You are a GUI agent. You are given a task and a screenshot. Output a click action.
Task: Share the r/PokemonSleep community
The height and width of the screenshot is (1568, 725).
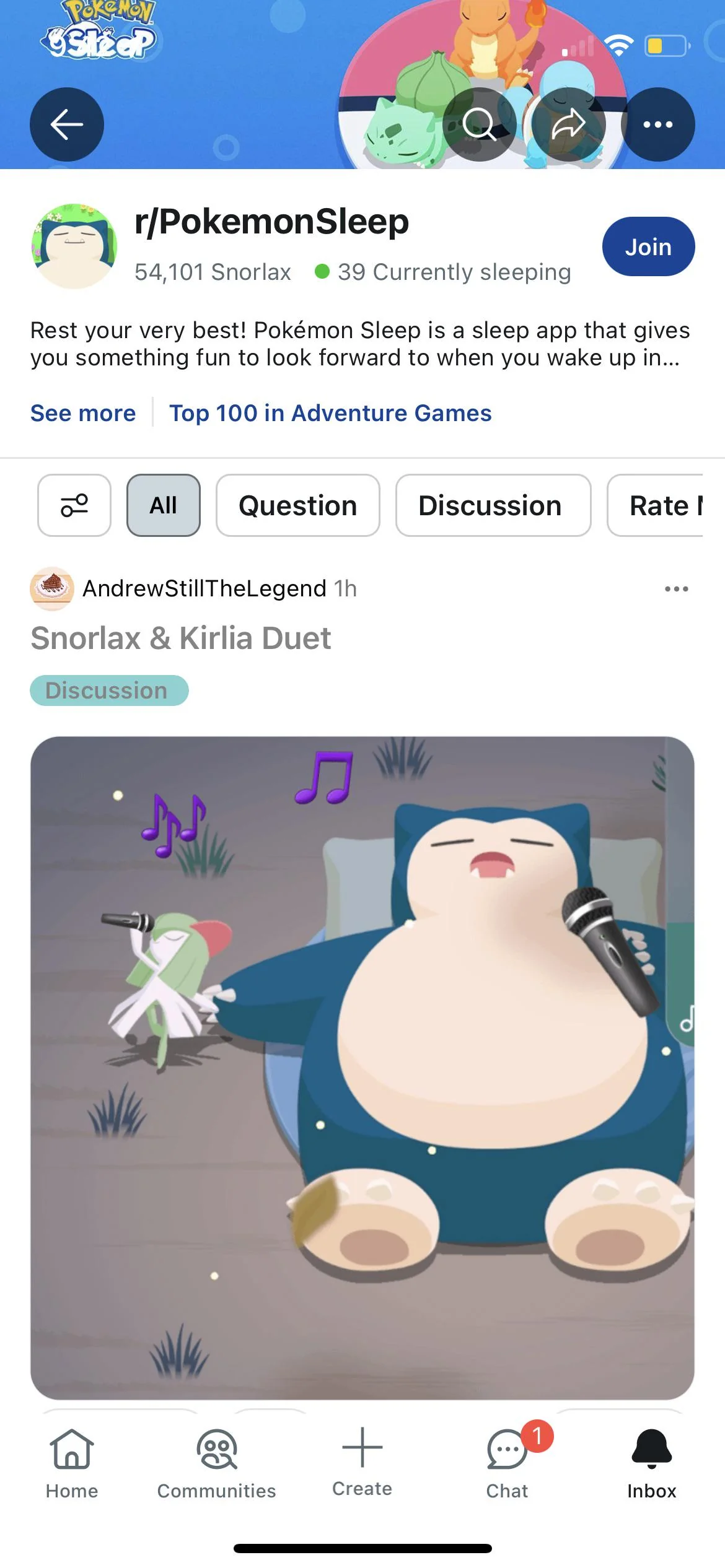click(568, 124)
